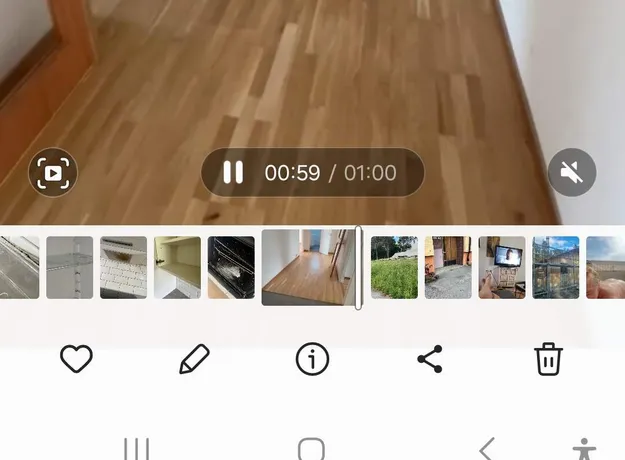Open the wire shelf rack thumbnail
625x460 pixels.
point(70,268)
